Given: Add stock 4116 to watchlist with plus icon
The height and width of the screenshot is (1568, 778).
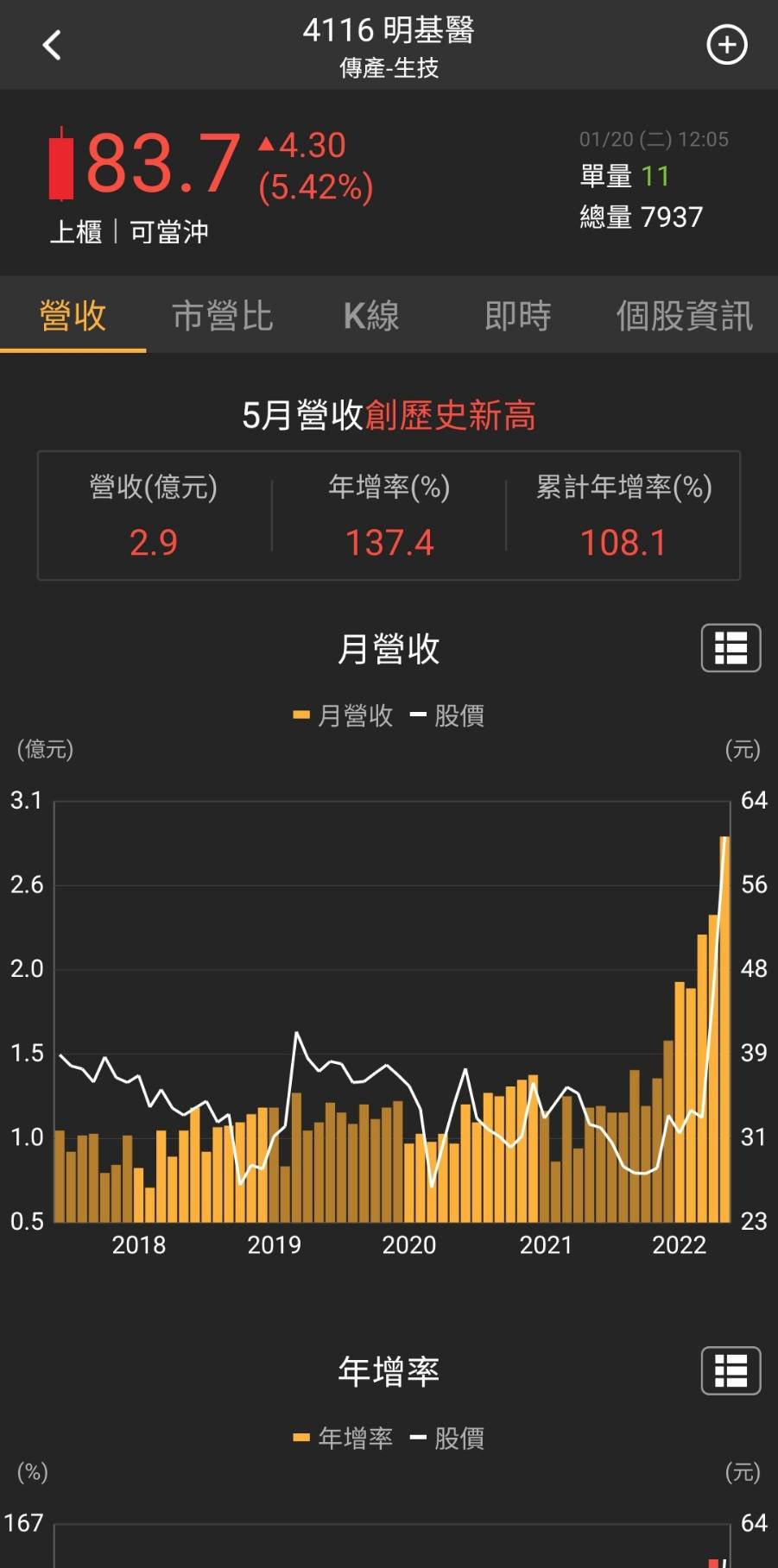Looking at the screenshot, I should click(726, 45).
